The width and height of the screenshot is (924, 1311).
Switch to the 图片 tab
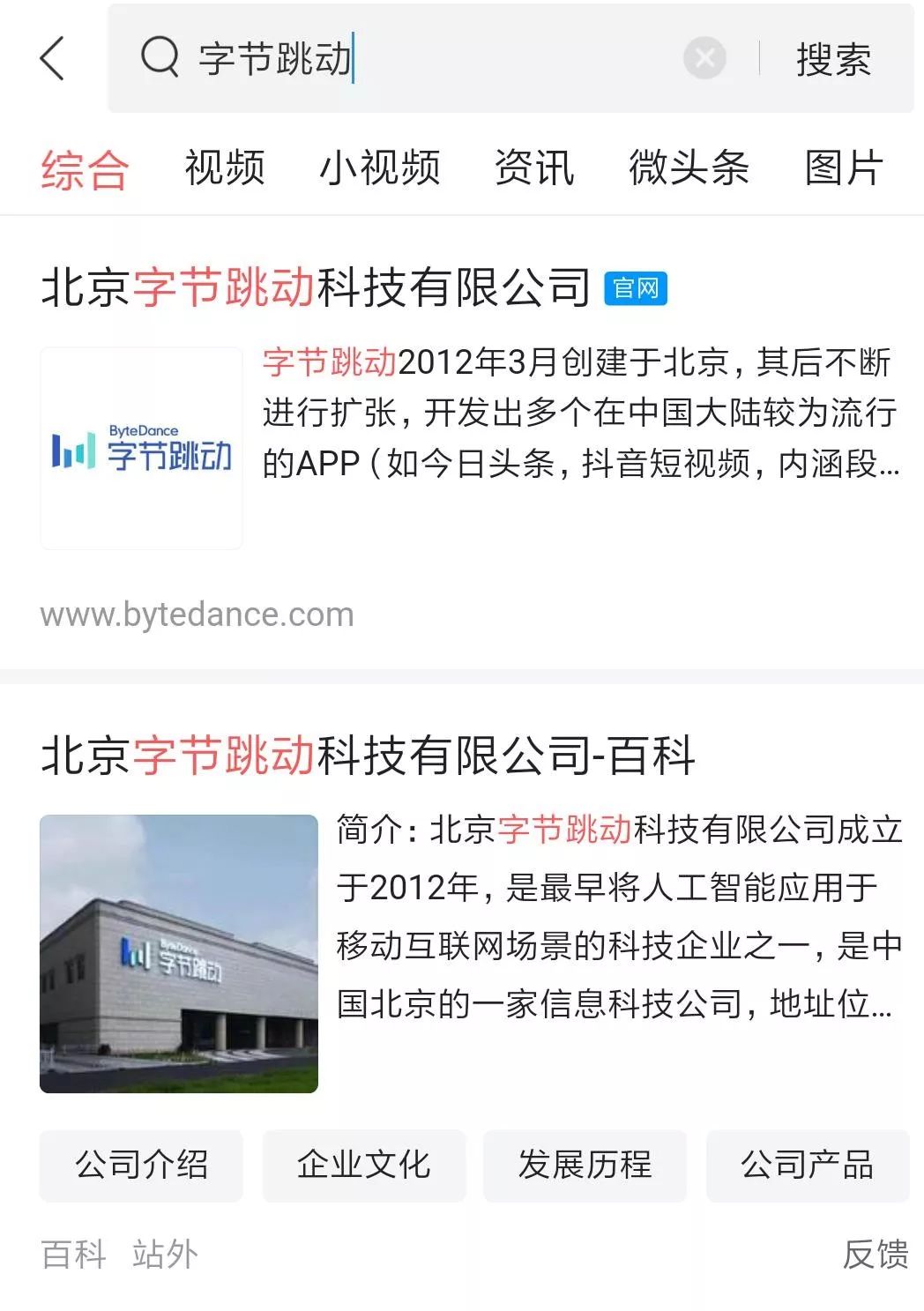(844, 168)
